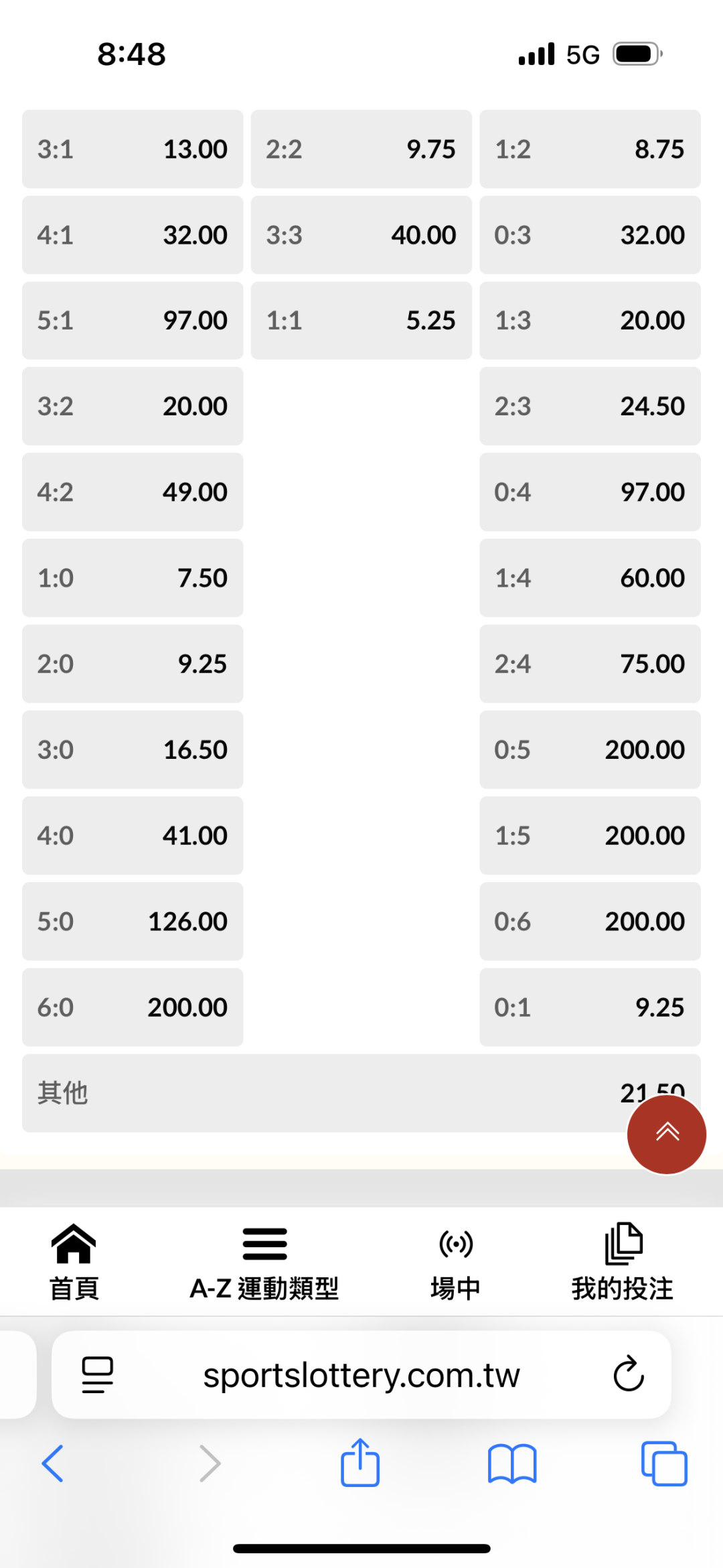Choose the 其他 (other) score option
The image size is (723, 1568).
click(x=321, y=1092)
